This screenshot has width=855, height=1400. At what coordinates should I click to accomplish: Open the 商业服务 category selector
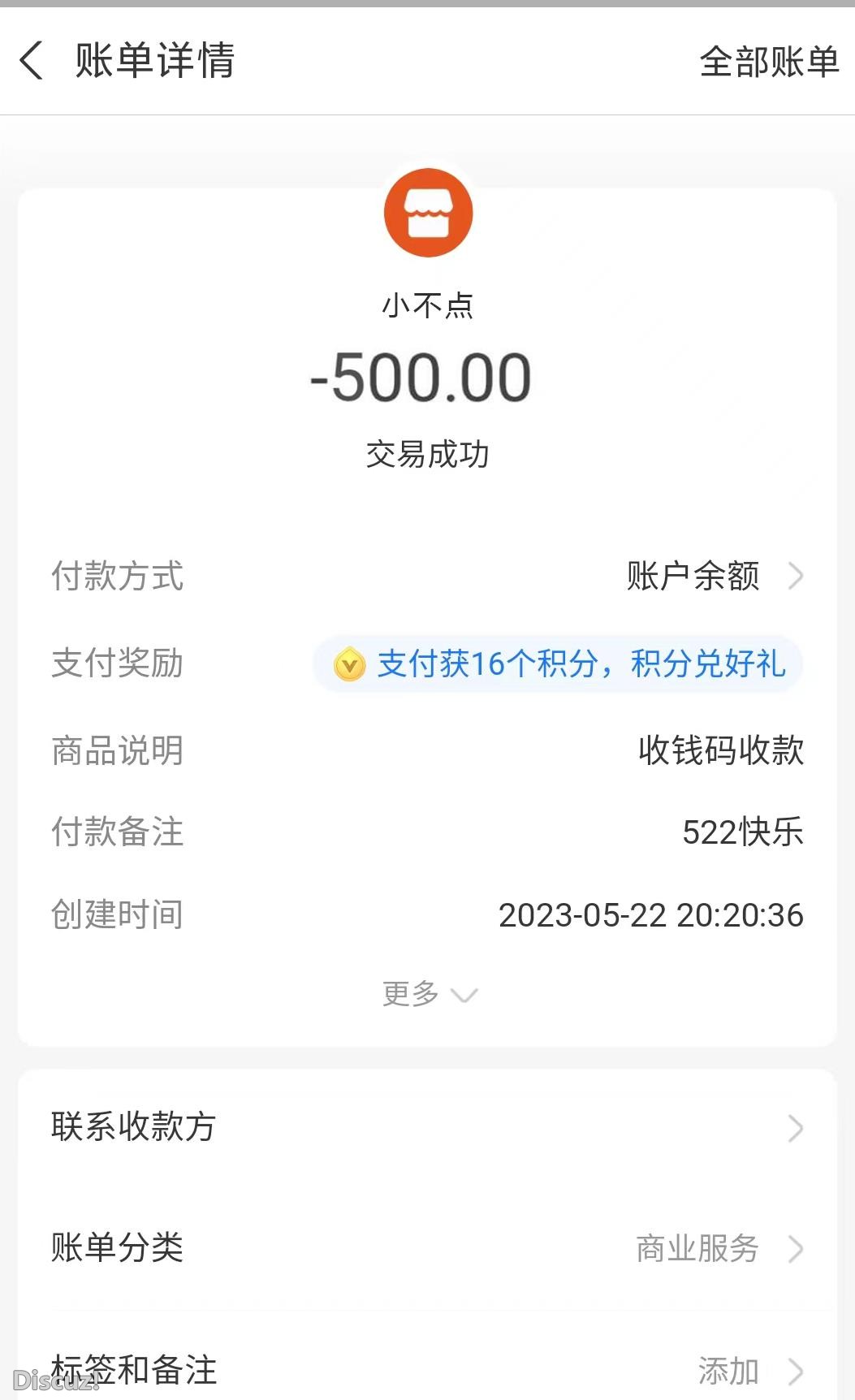(x=698, y=1250)
